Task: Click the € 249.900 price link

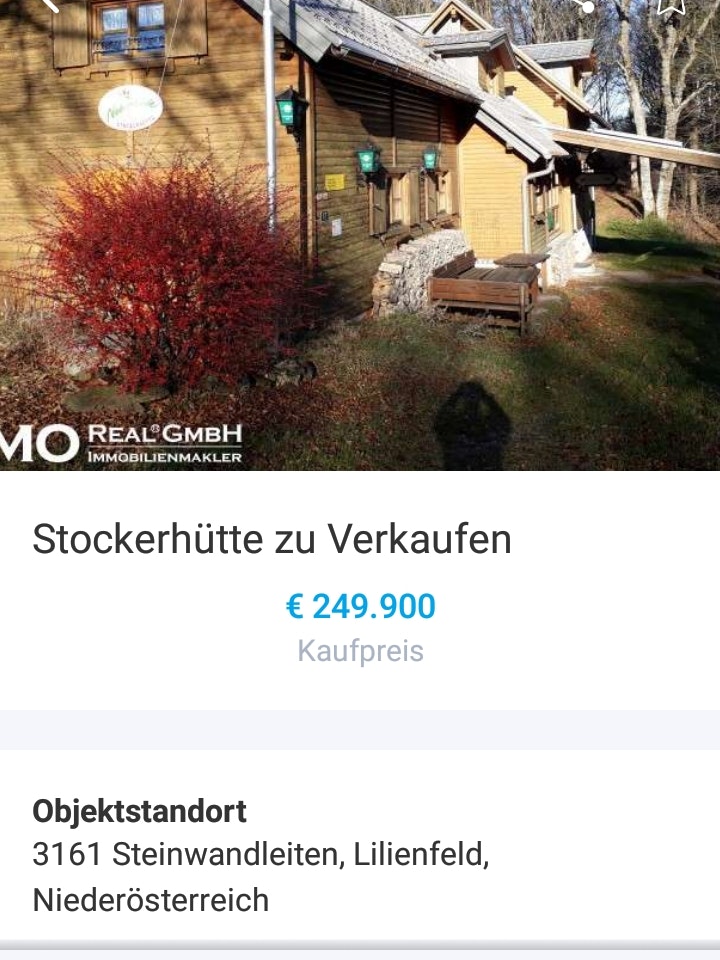Action: pos(360,605)
